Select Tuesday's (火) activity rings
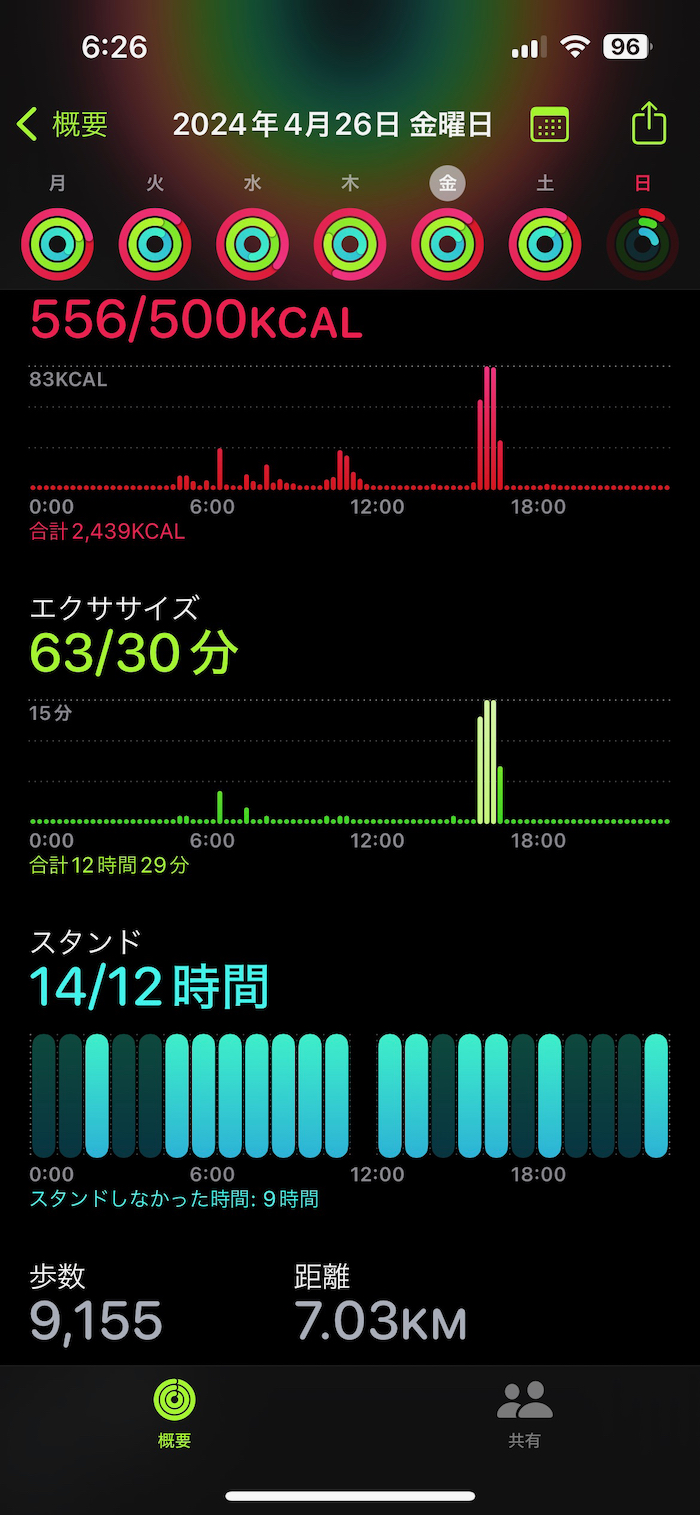 155,244
